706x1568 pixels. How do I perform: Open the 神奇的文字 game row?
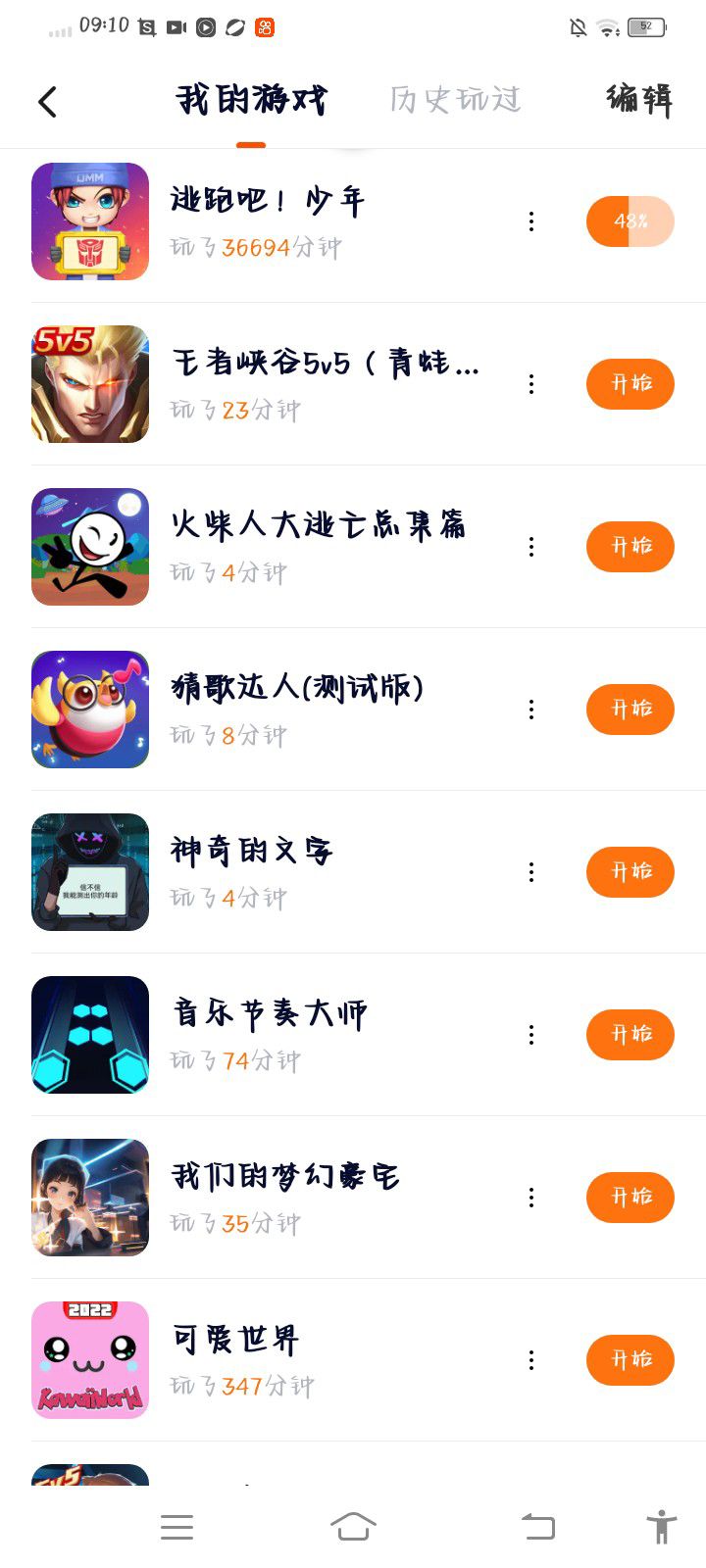pos(294,871)
